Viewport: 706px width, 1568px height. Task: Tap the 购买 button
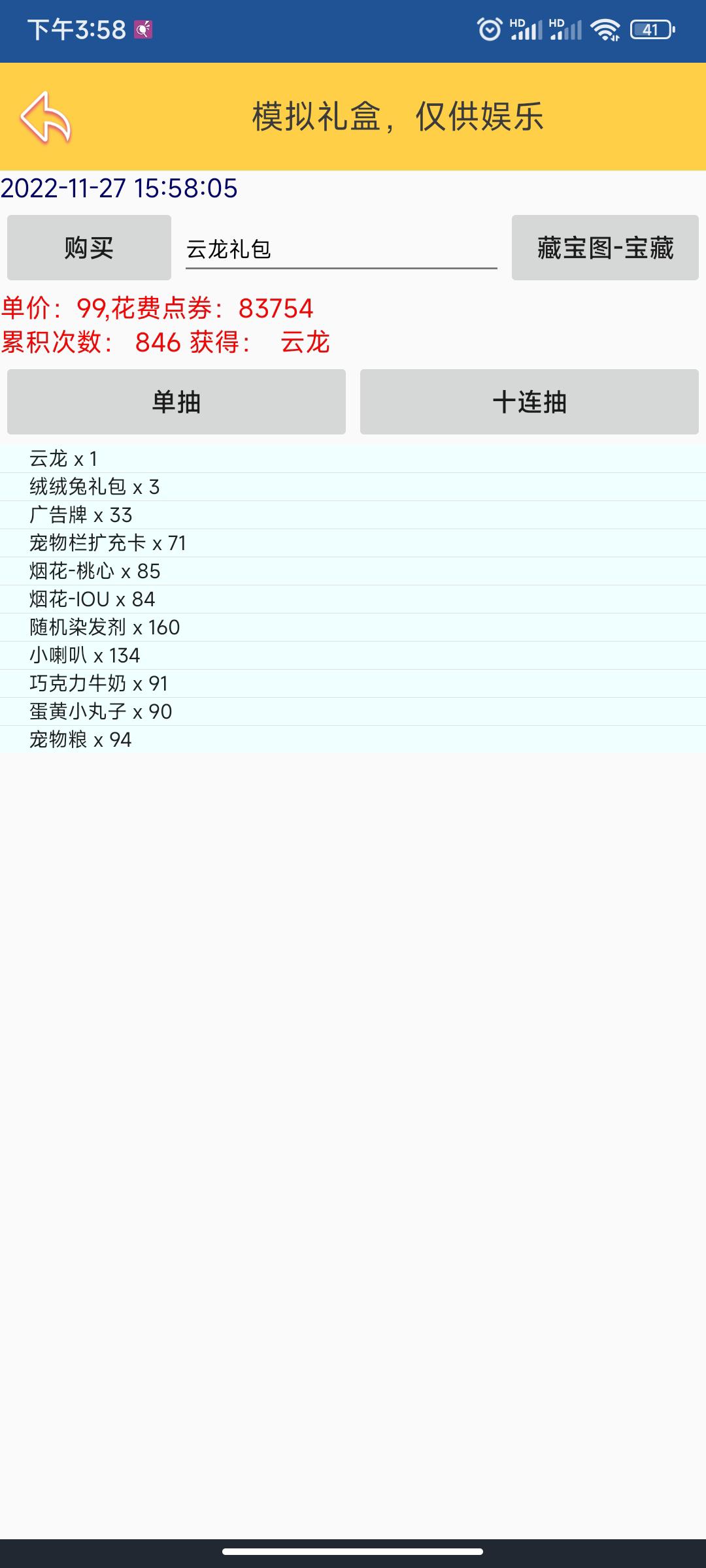(89, 248)
